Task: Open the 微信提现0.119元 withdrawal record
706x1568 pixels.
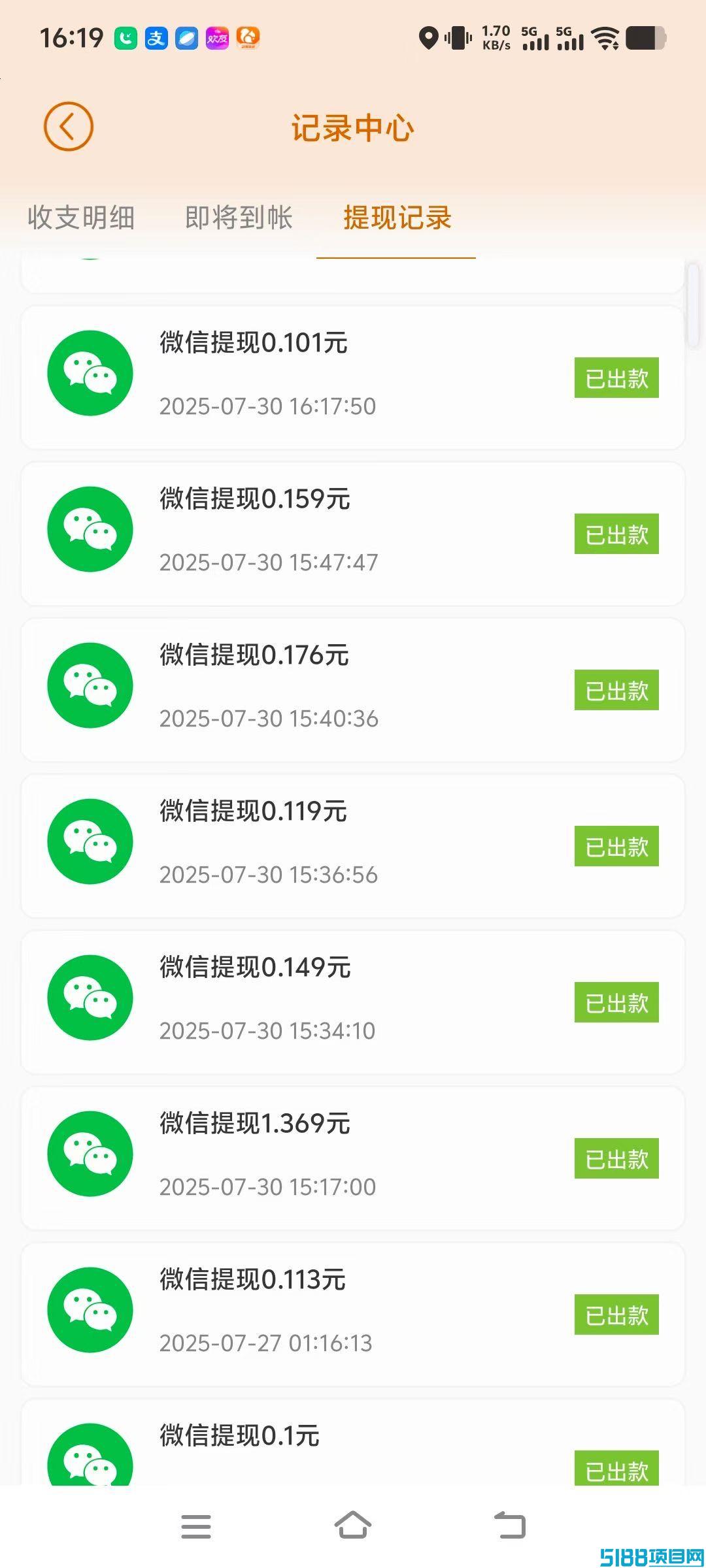Action: click(353, 845)
